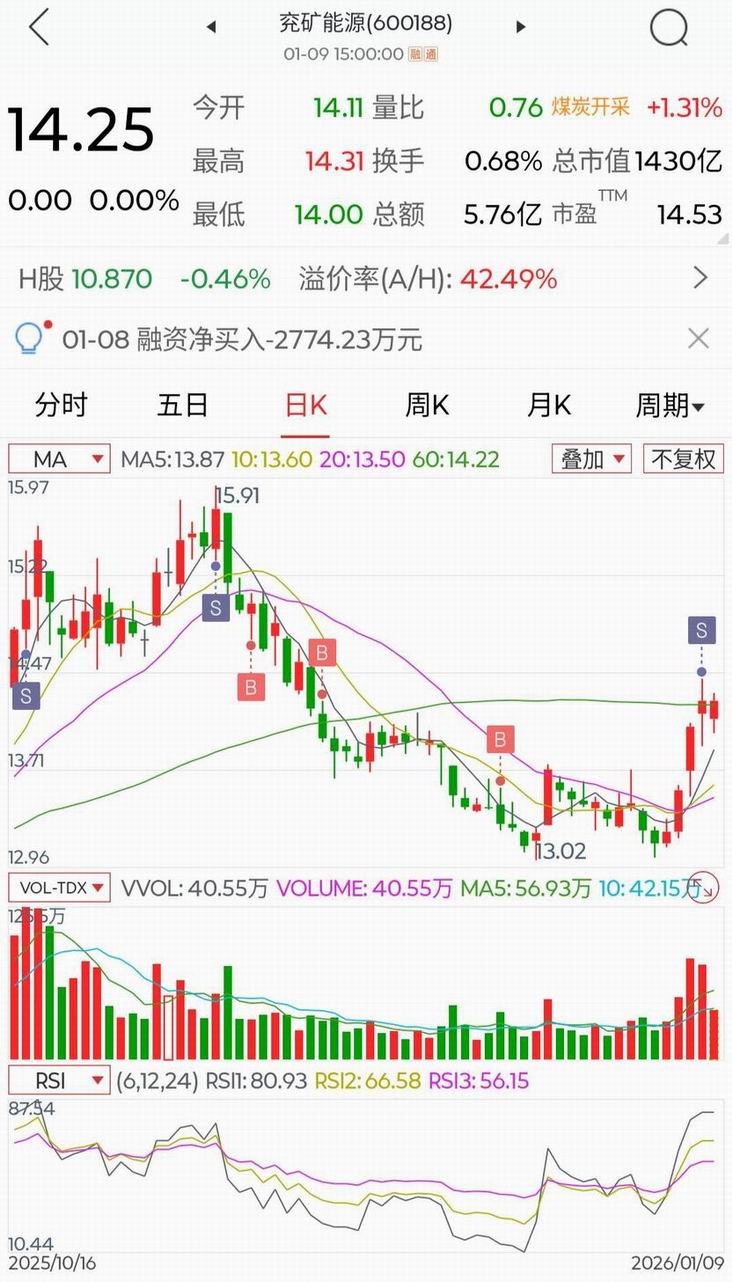Image resolution: width=732 pixels, height=1282 pixels.
Task: Open the 01-08 融资净买入 notice
Action: [242, 340]
